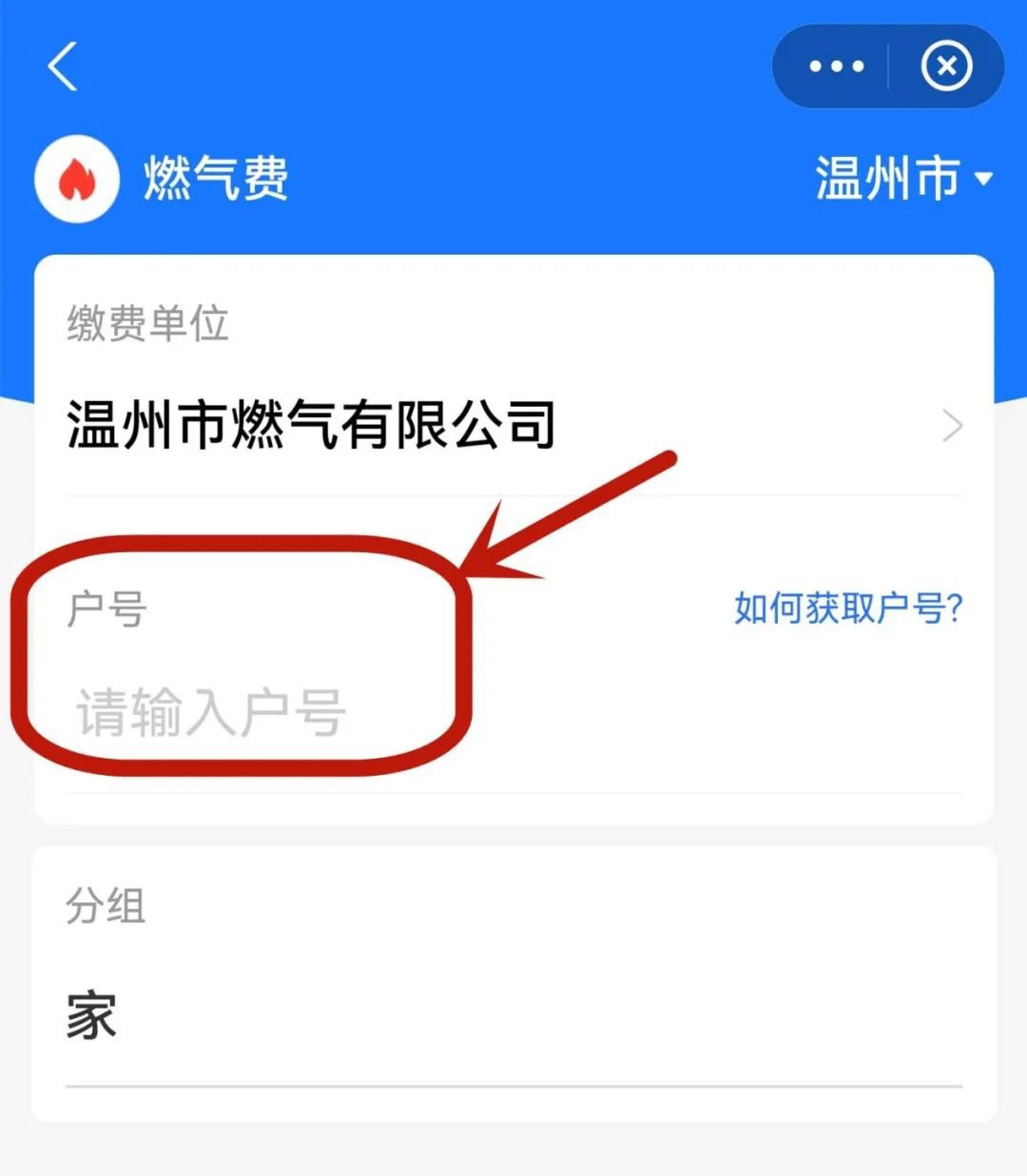Viewport: 1027px width, 1176px height.
Task: Tap the 分组 field showing 家
Action: pos(513,1015)
